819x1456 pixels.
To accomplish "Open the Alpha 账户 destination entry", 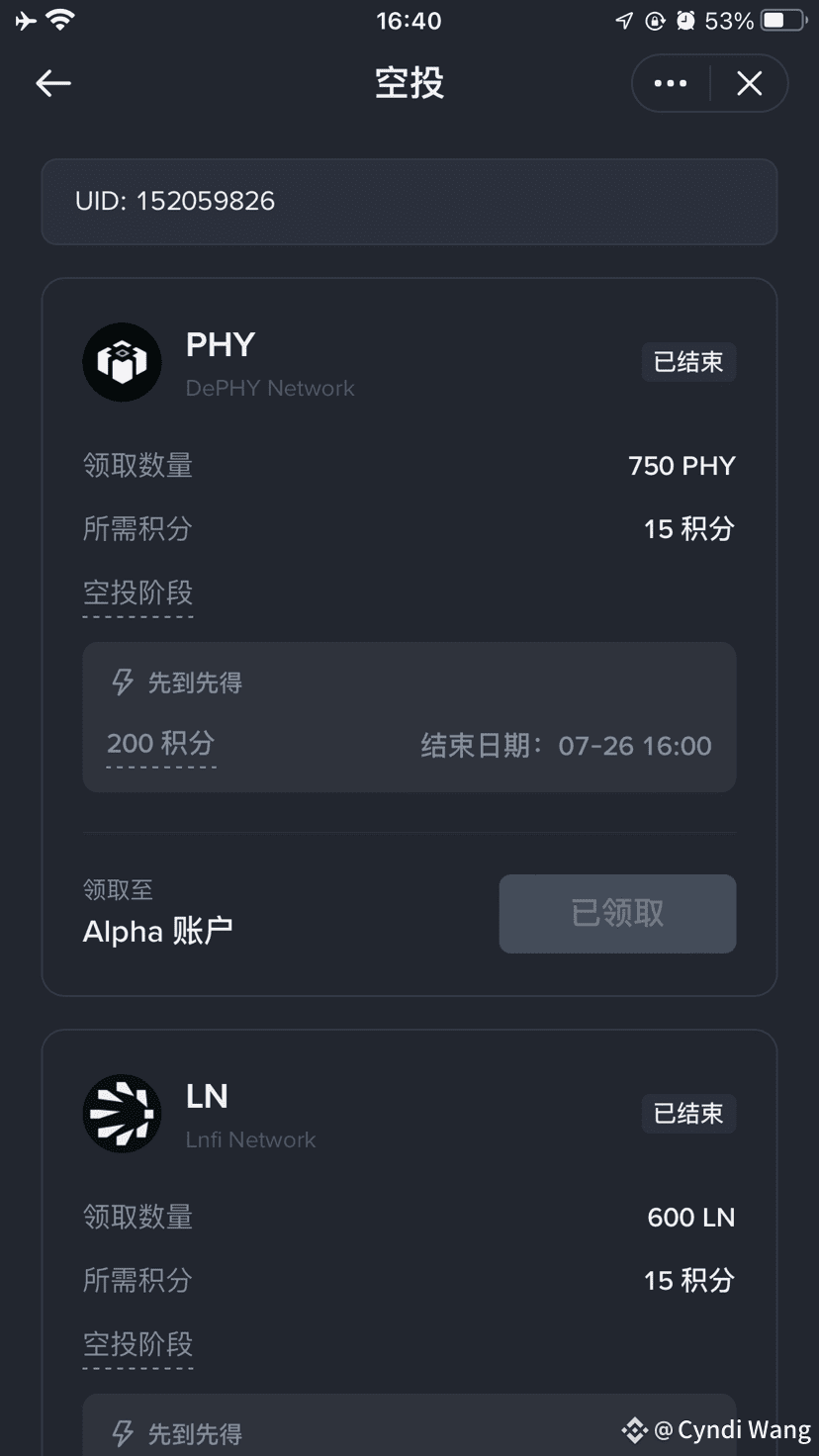I will [x=157, y=931].
